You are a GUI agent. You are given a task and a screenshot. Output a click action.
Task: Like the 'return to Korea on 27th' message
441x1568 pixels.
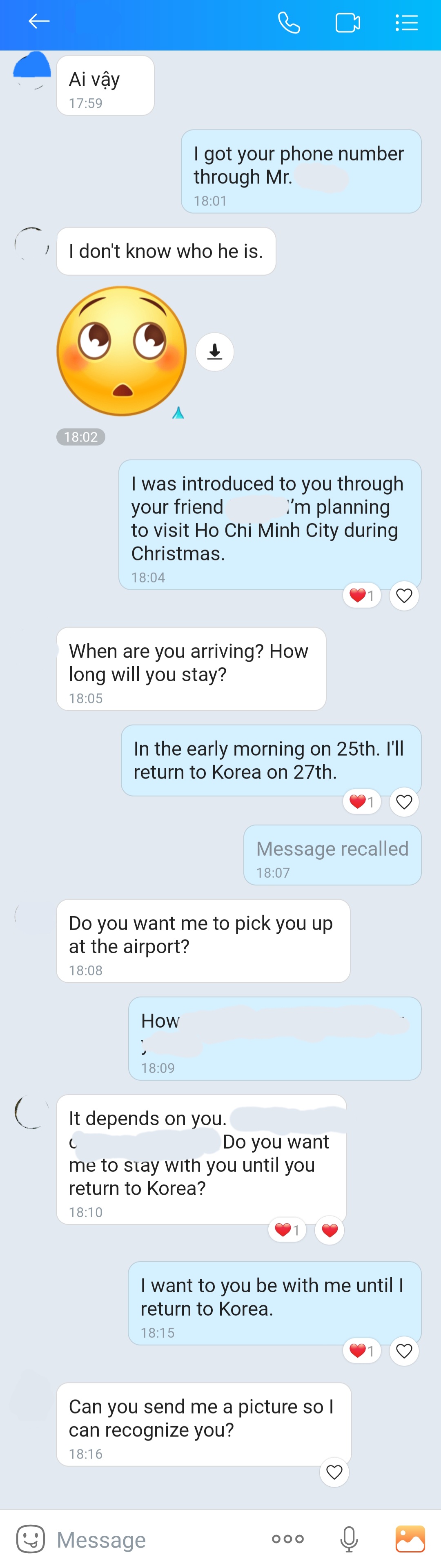click(404, 802)
